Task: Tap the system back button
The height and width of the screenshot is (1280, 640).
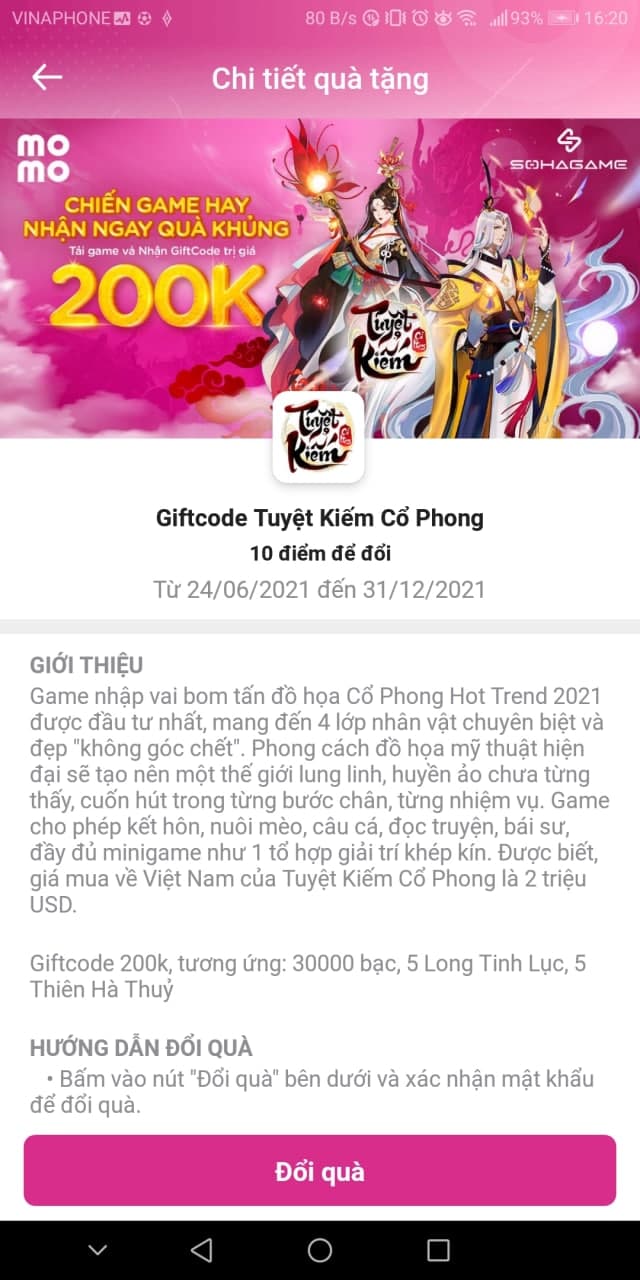Action: 201,1250
